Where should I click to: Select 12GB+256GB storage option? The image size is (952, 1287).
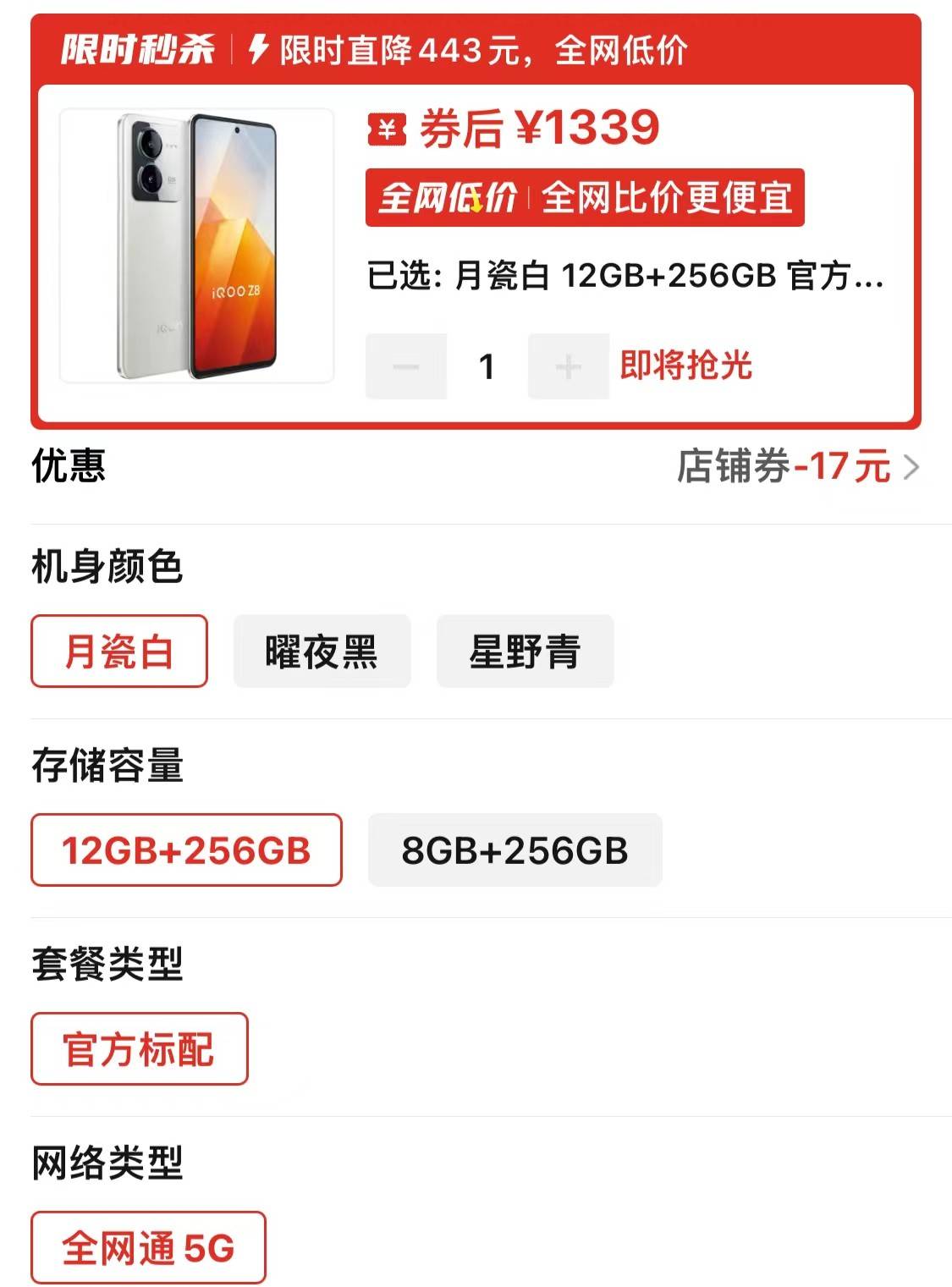coord(186,850)
